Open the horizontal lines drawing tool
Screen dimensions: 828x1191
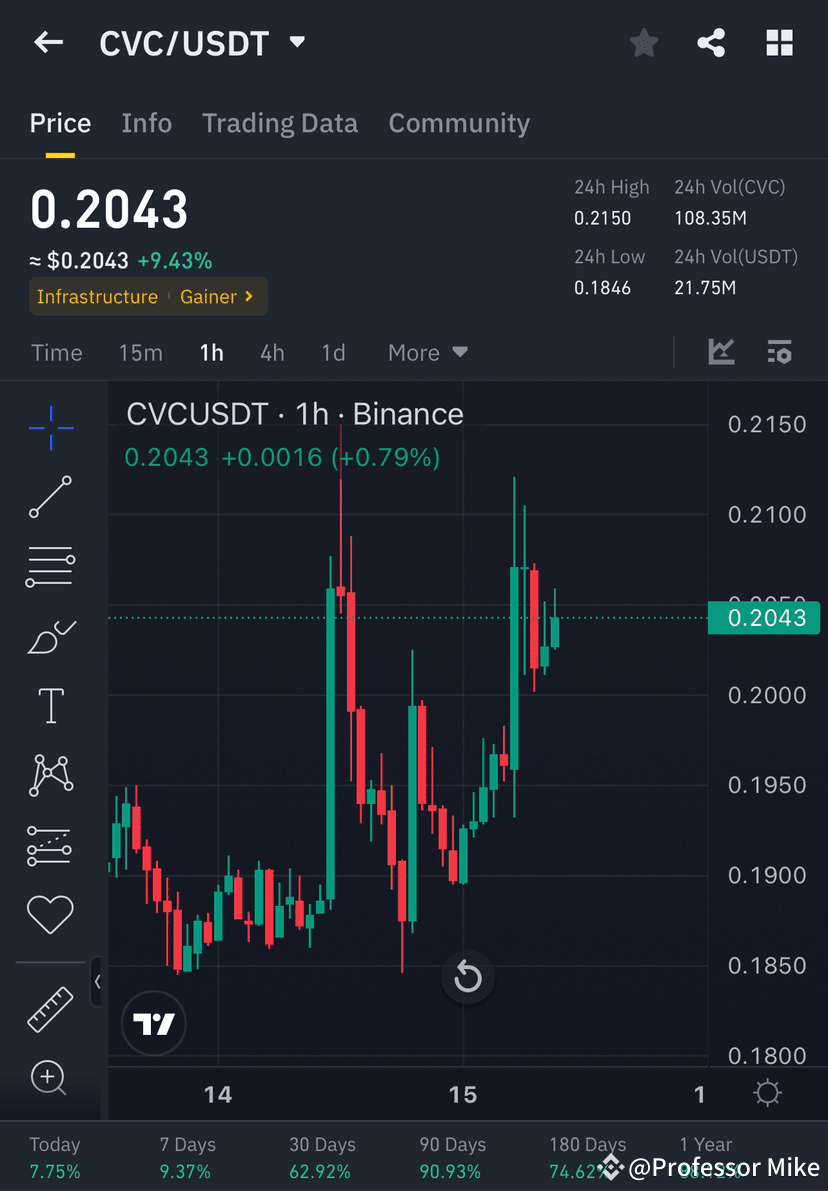pyautogui.click(x=49, y=566)
